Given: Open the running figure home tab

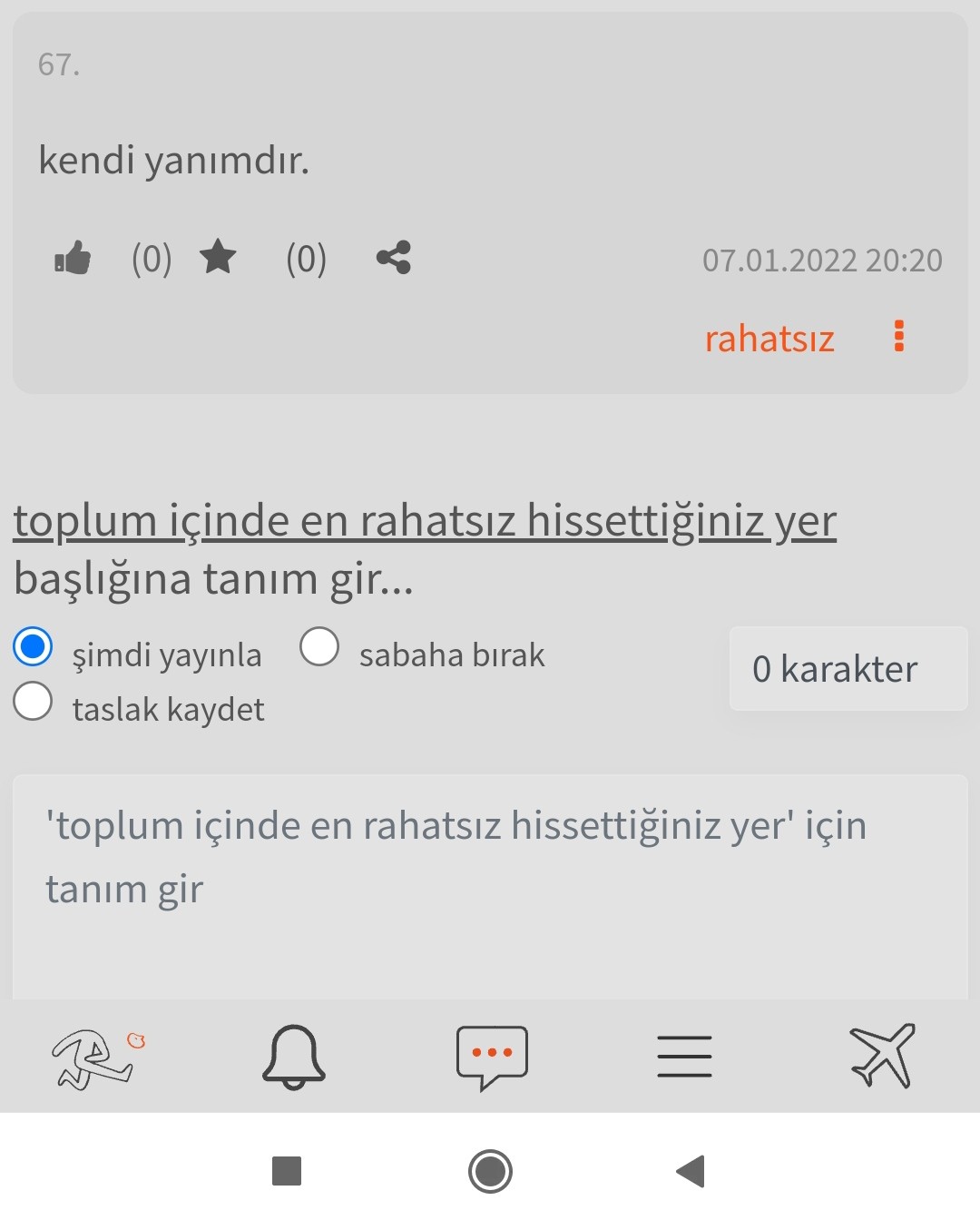Looking at the screenshot, I should [95, 1058].
